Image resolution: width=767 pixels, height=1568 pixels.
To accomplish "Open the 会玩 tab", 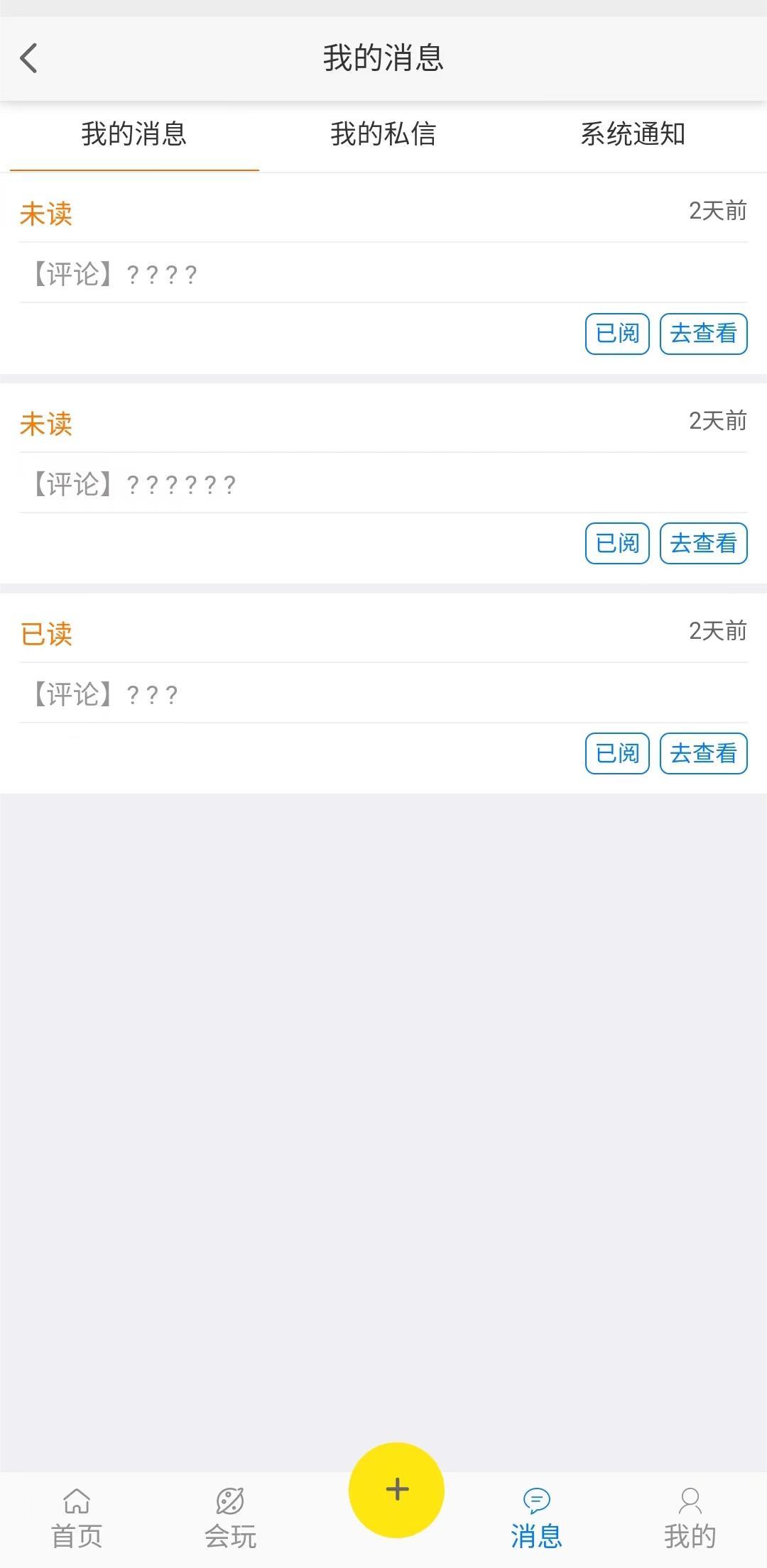I will 230,1518.
